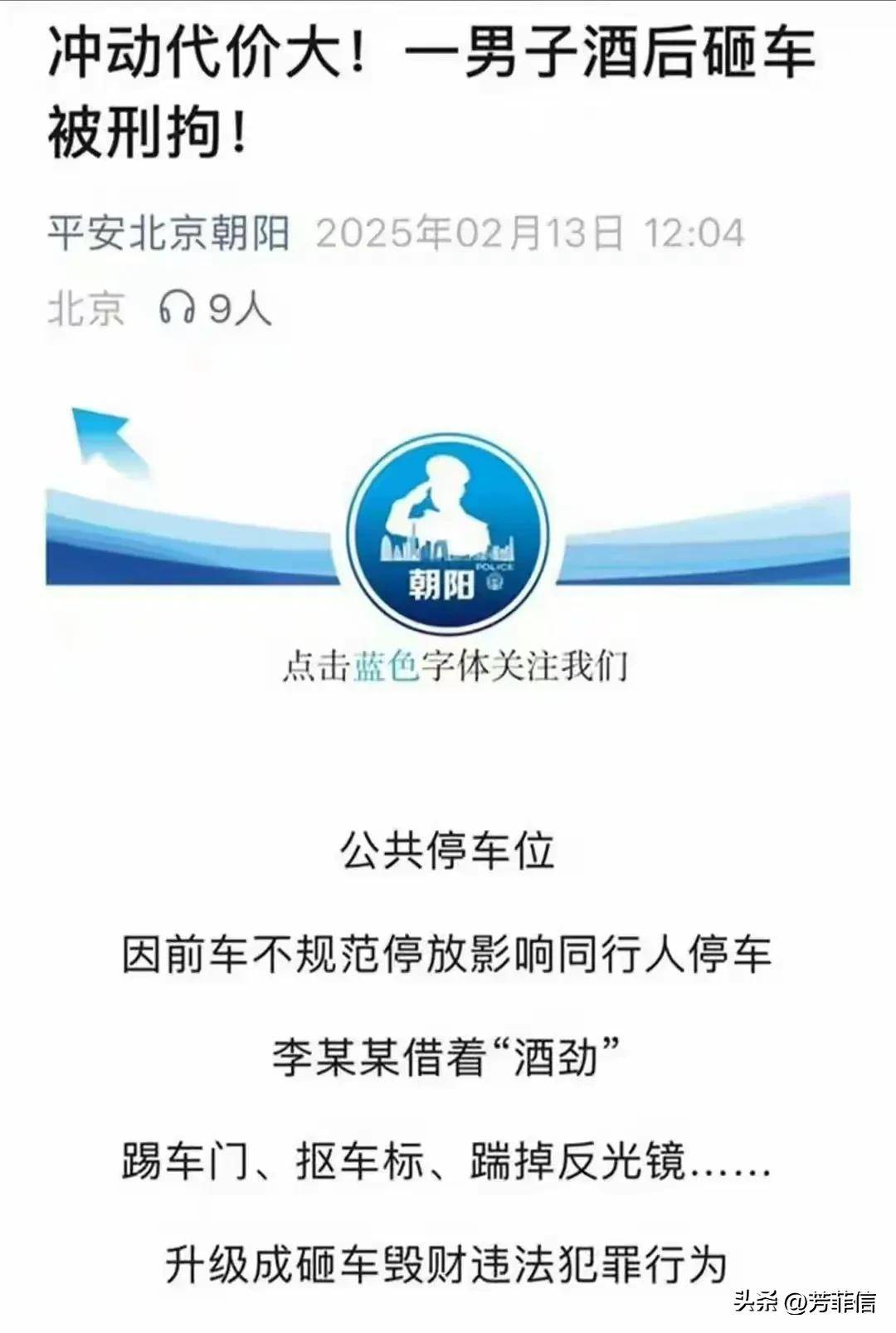Image resolution: width=896 pixels, height=1333 pixels.
Task: Tap the headphone listen-to-article icon
Action: [177, 309]
